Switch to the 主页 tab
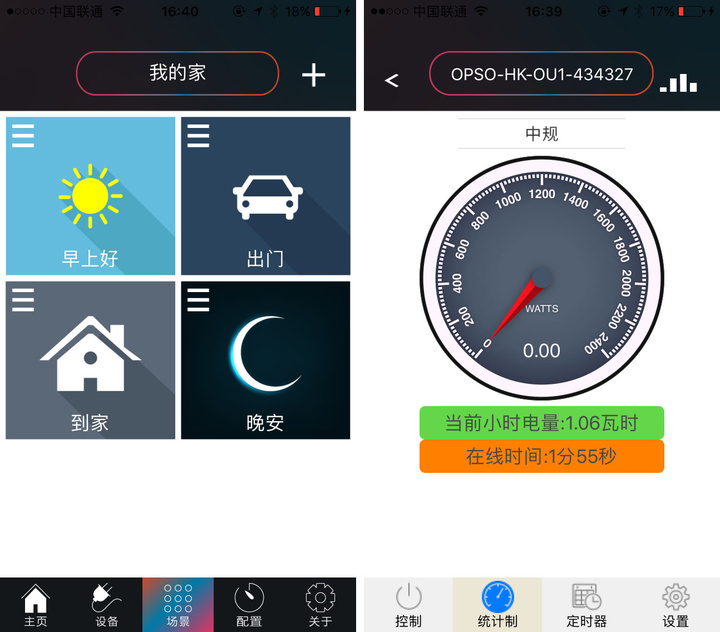 pyautogui.click(x=36, y=606)
